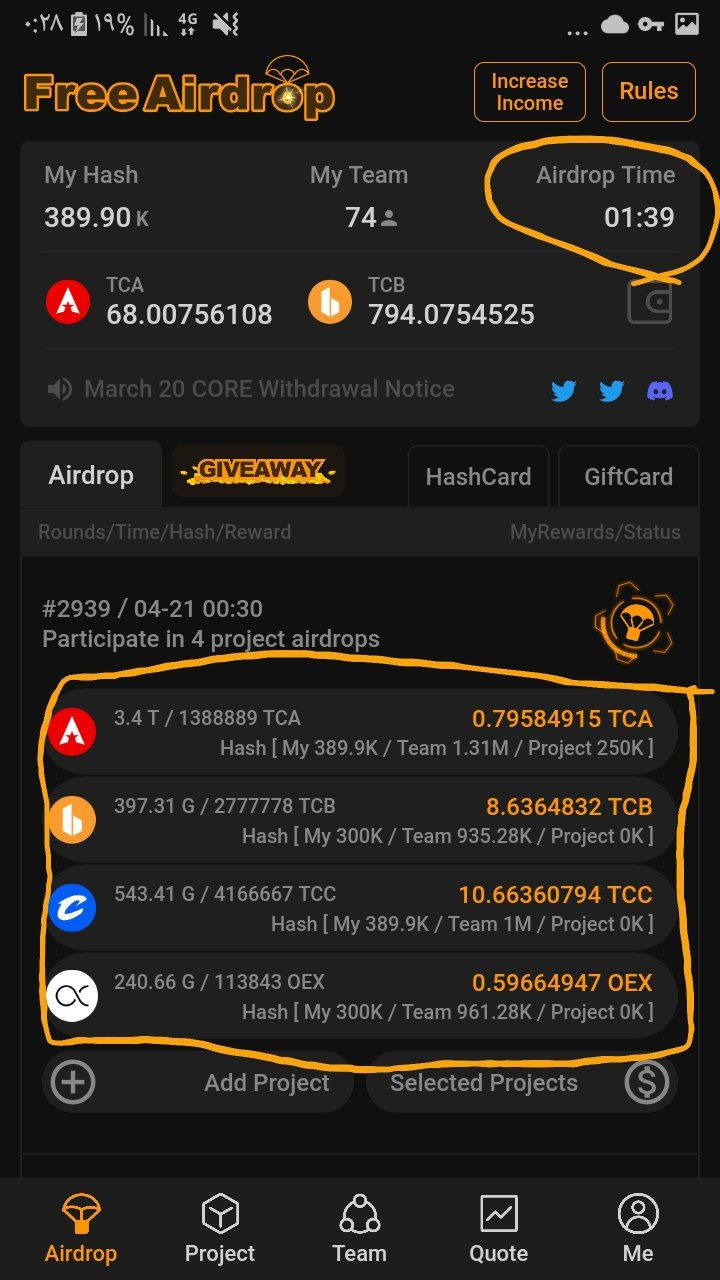
Task: Open the TCA airdrop project row
Action: point(360,733)
